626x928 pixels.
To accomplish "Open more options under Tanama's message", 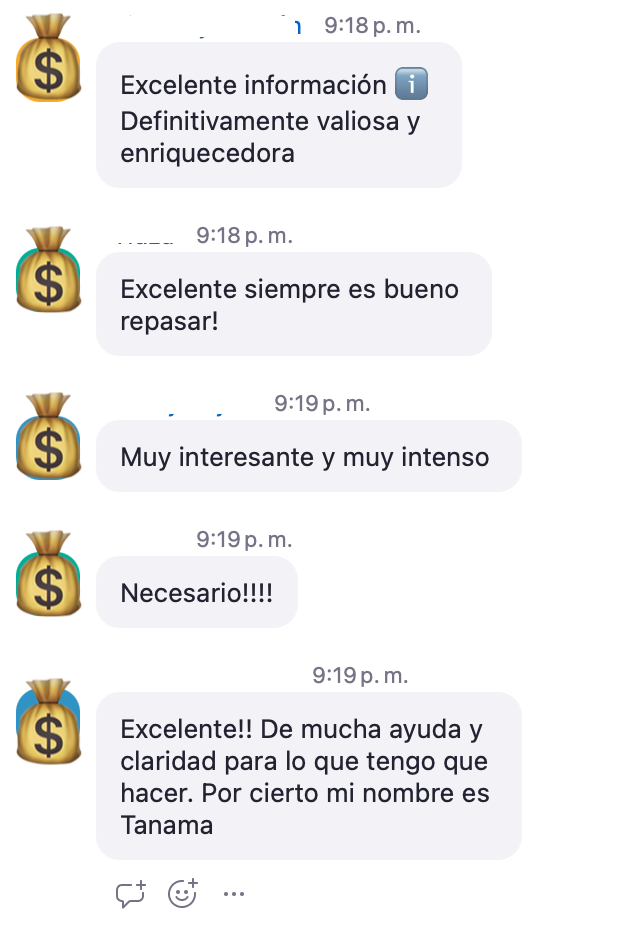I will click(234, 894).
